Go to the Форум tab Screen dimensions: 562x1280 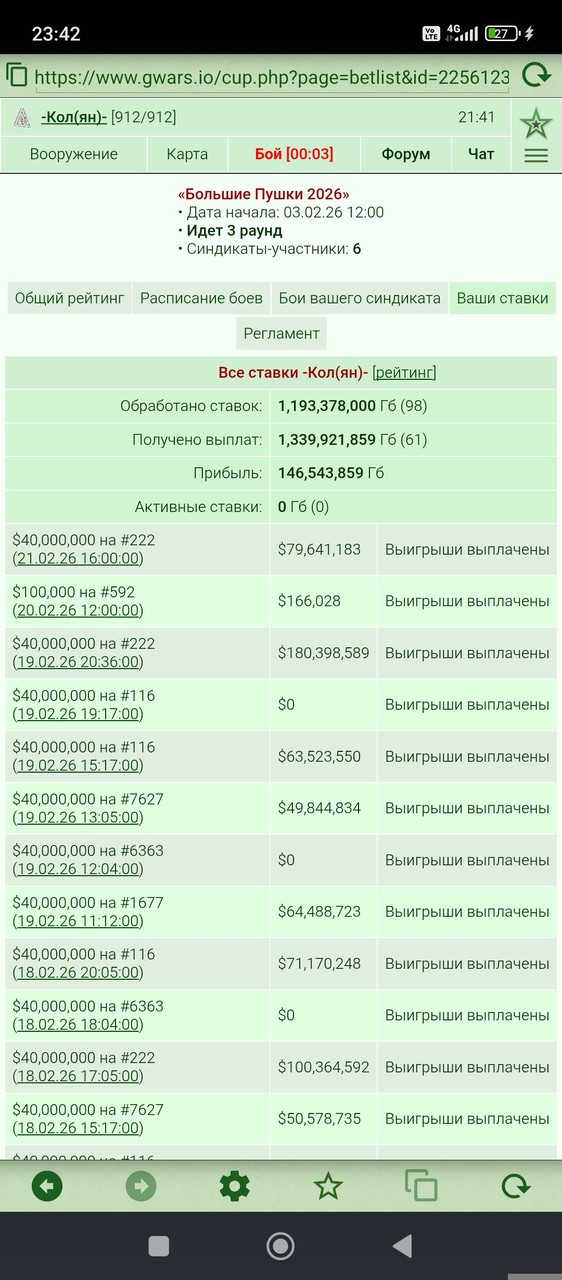click(406, 154)
